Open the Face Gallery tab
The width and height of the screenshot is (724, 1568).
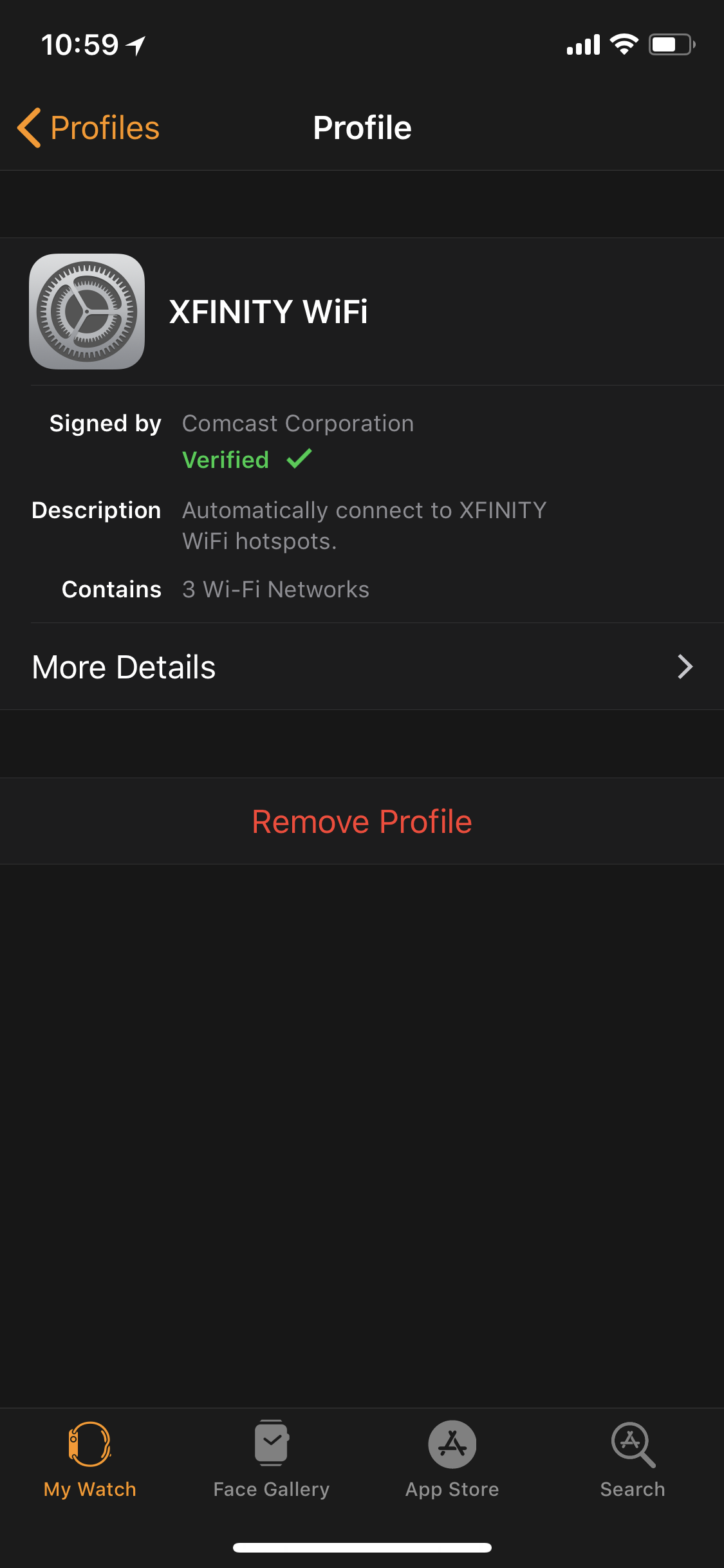pos(272,1460)
